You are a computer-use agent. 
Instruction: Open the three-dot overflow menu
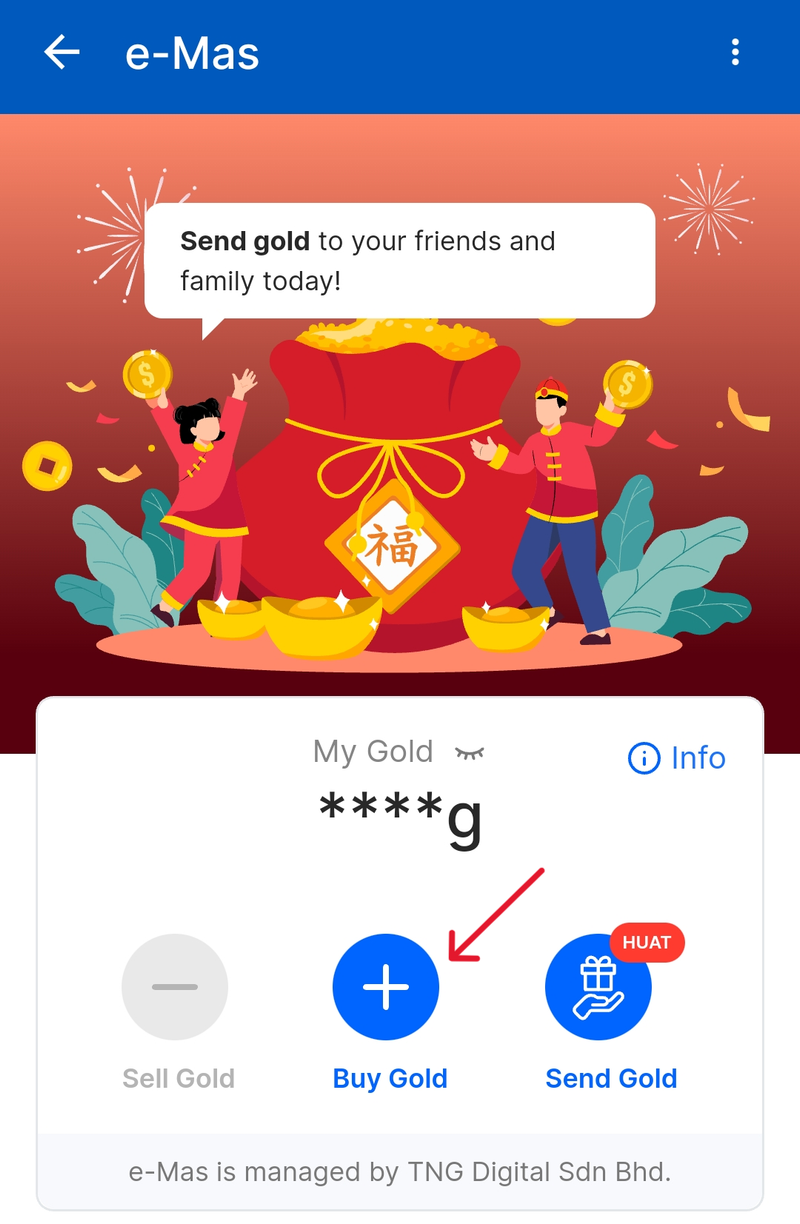[735, 52]
